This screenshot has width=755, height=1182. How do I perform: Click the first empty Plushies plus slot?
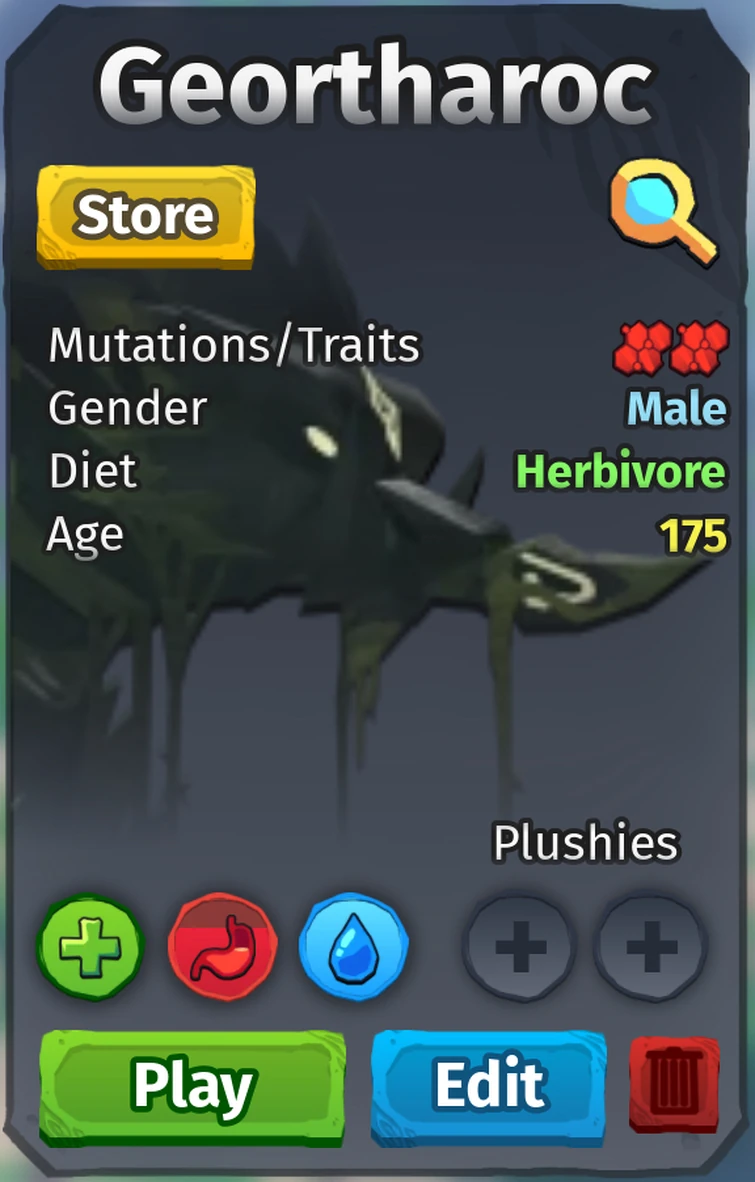pyautogui.click(x=519, y=946)
